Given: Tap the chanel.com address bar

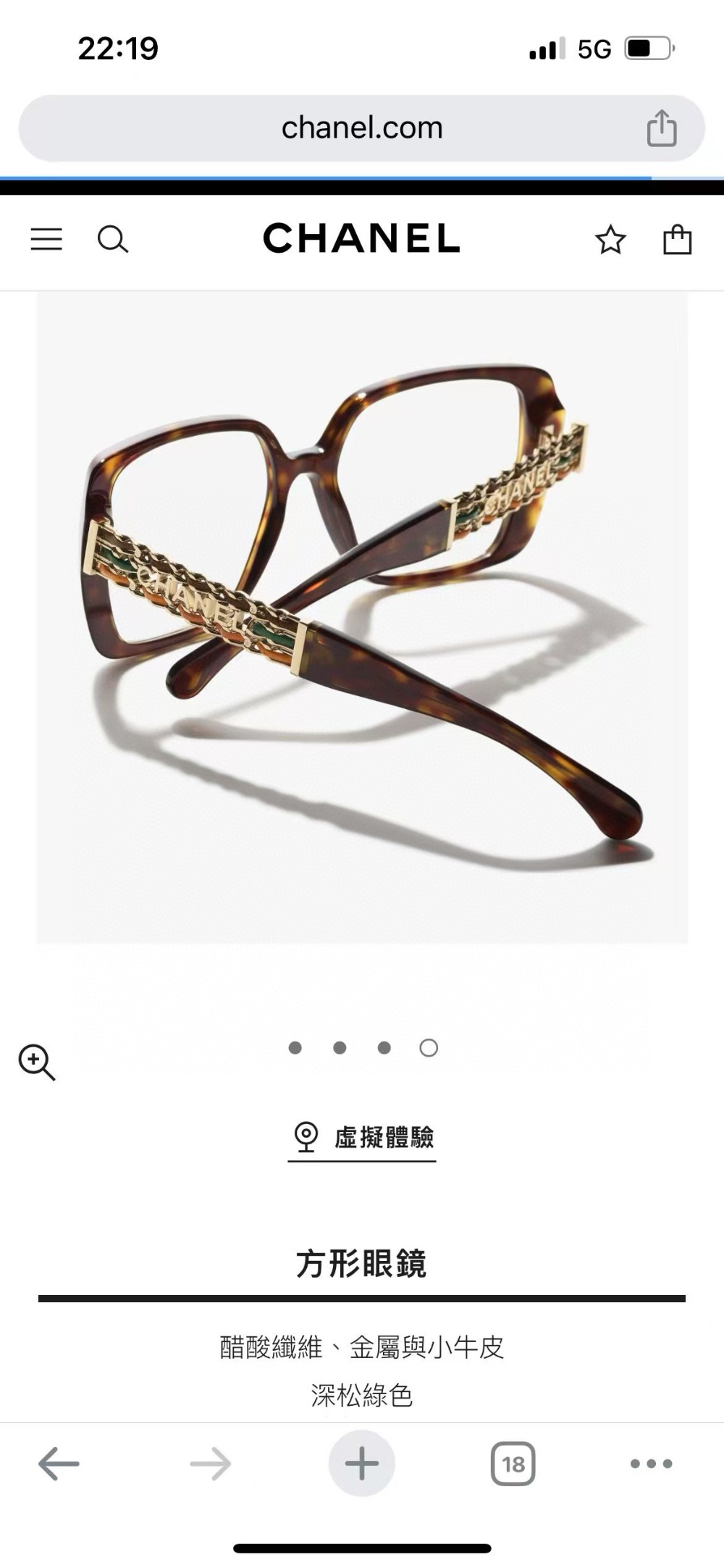Looking at the screenshot, I should 361,128.
